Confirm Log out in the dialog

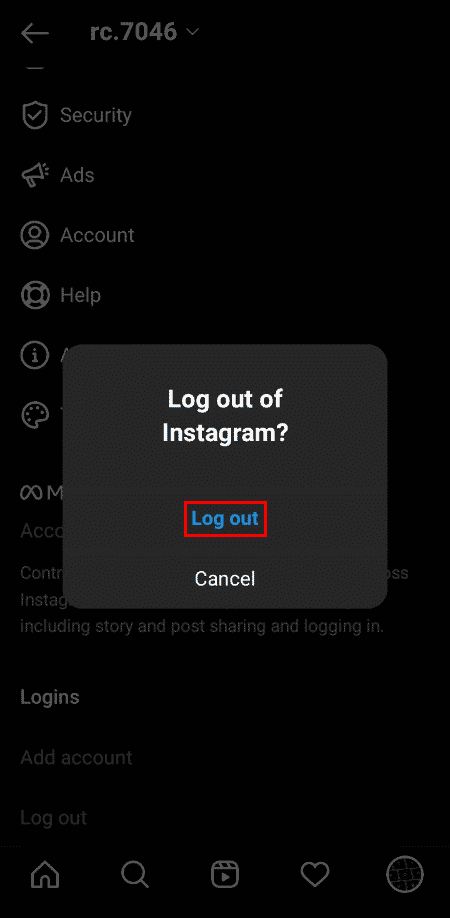point(225,519)
